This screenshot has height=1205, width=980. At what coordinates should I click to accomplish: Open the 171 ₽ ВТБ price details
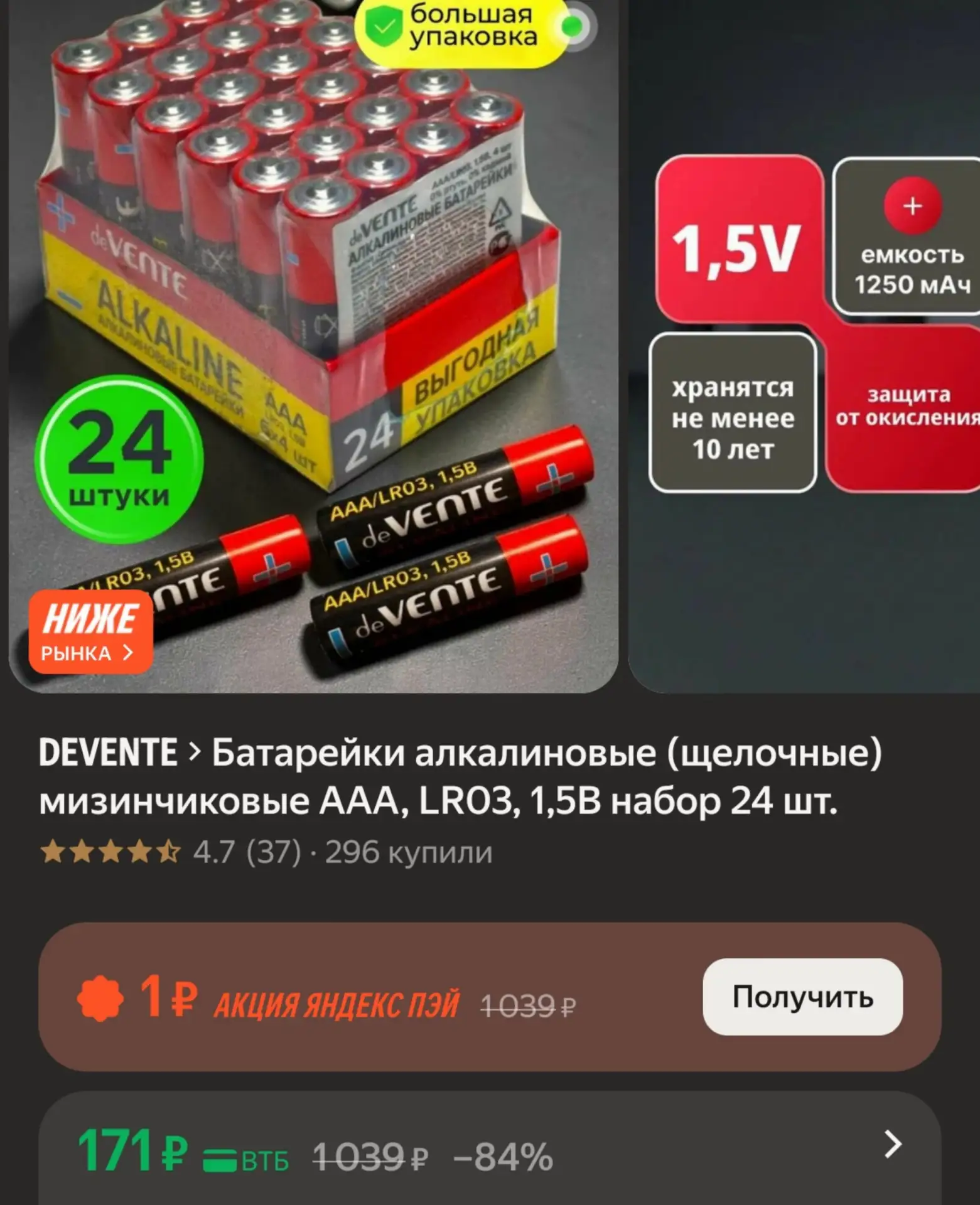tap(490, 1148)
